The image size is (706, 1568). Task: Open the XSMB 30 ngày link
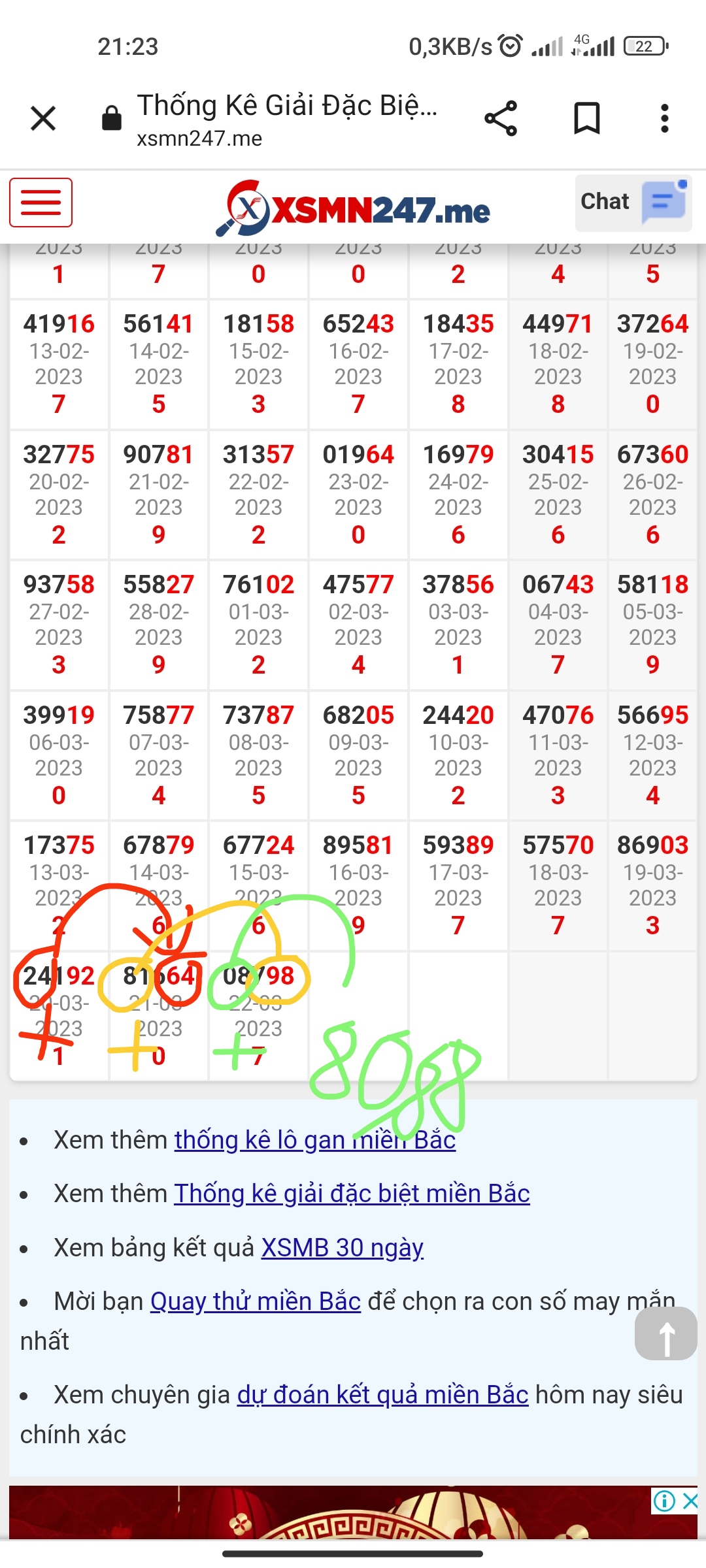[x=343, y=1248]
